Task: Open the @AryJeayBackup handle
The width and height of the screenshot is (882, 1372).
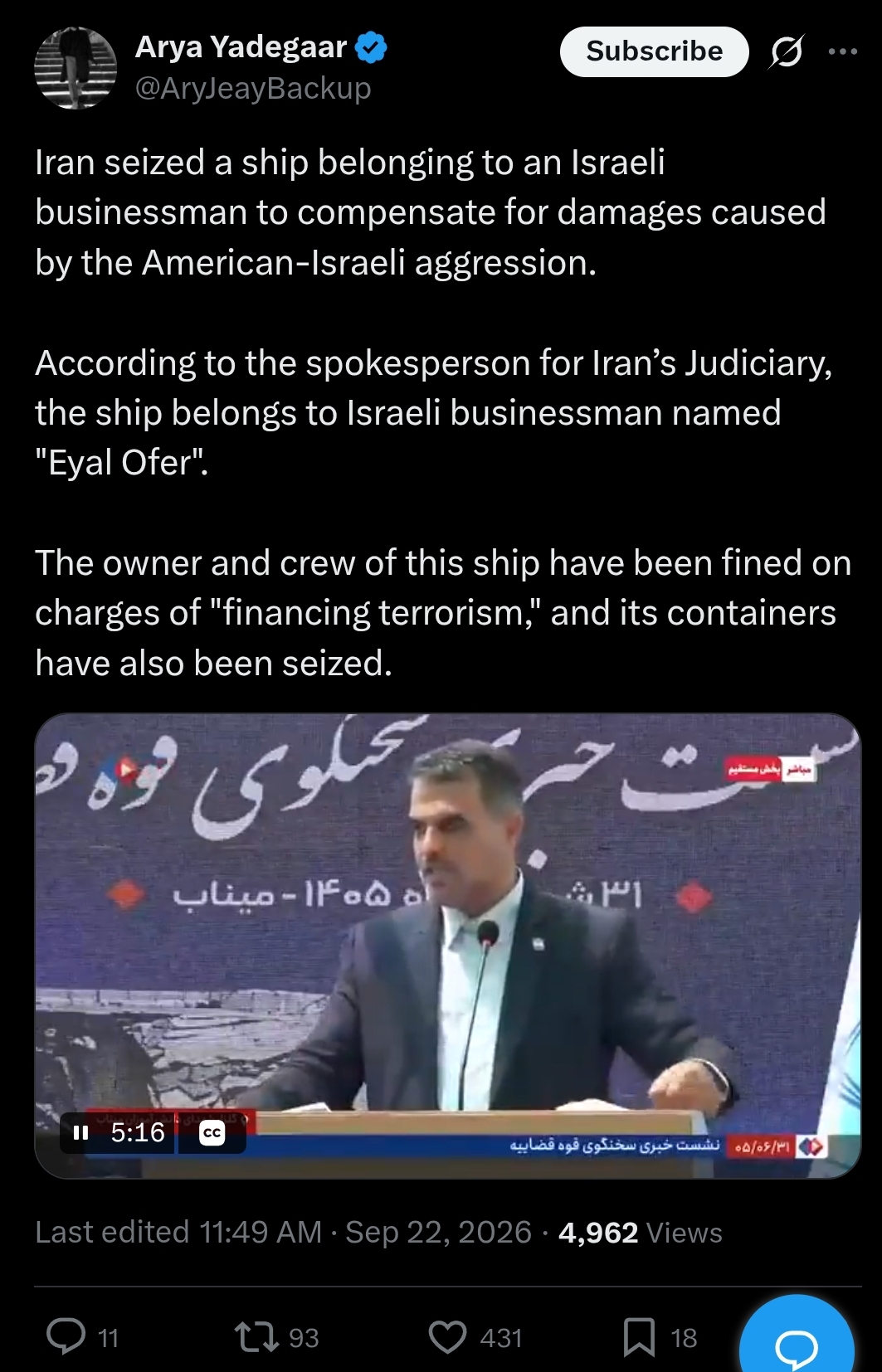Action: (253, 88)
